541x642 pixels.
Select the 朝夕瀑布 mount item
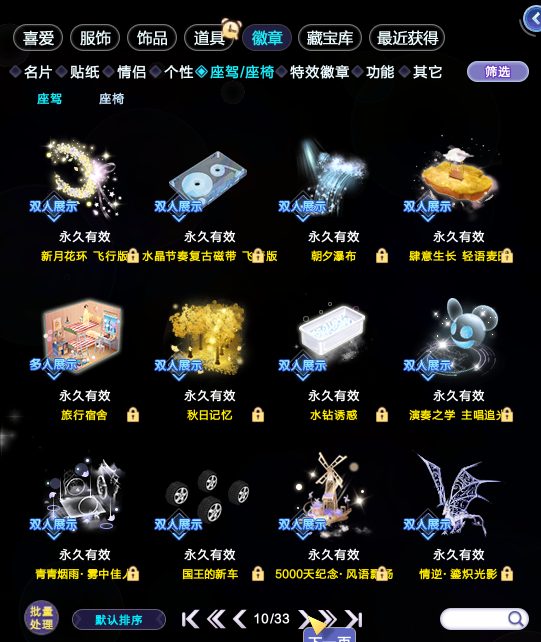333,198
